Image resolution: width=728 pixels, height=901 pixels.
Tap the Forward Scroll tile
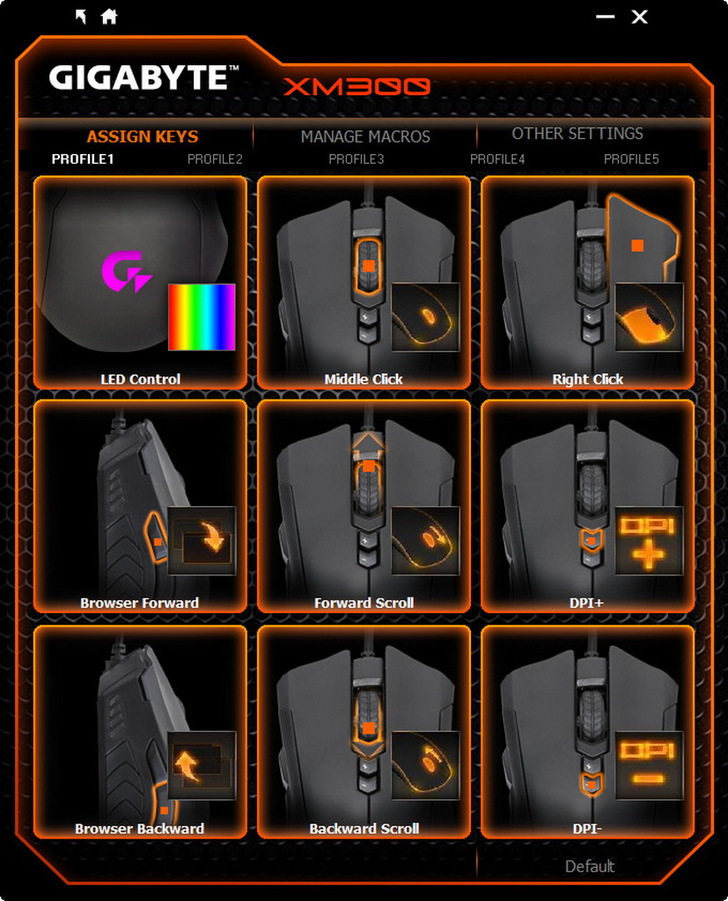pos(364,507)
